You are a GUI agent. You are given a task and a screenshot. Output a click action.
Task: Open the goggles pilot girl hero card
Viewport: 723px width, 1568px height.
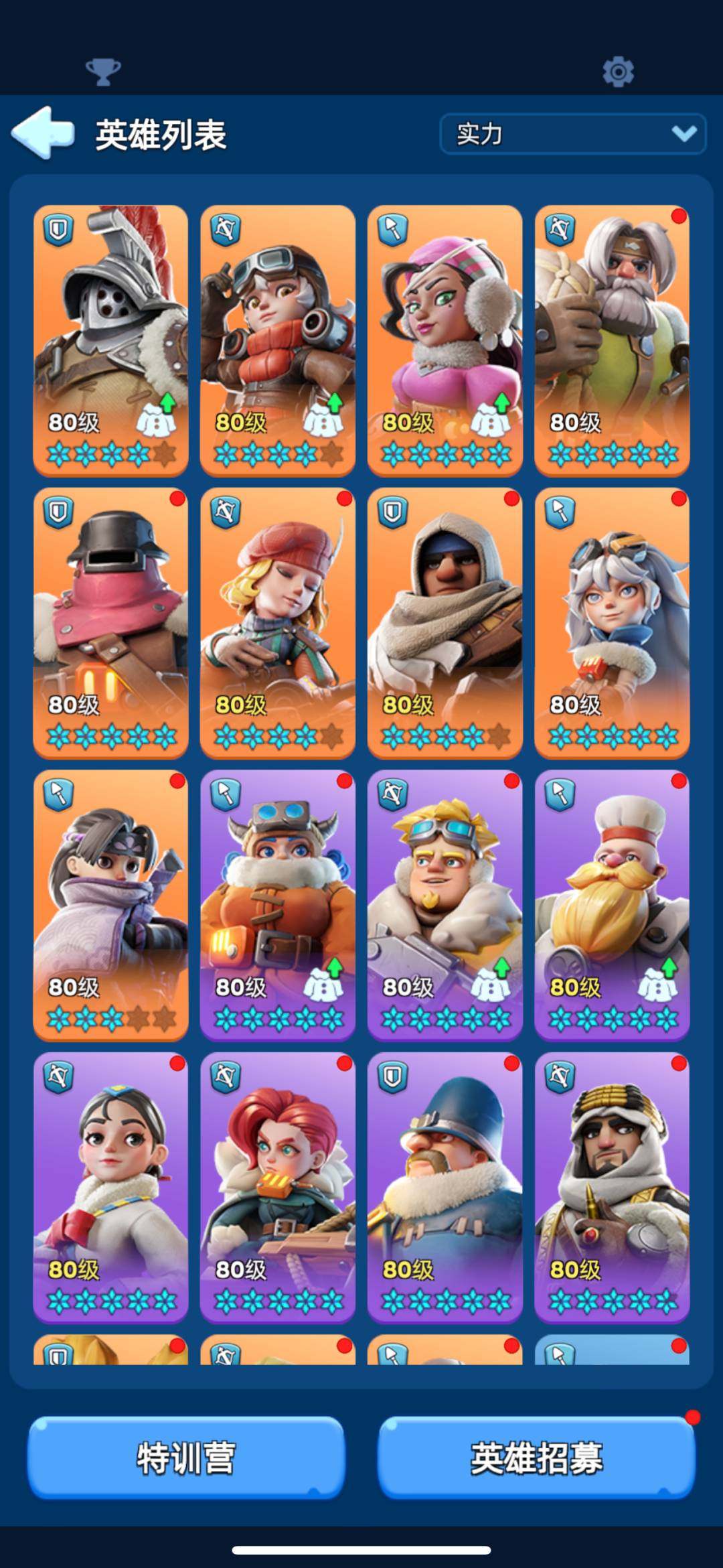278,340
